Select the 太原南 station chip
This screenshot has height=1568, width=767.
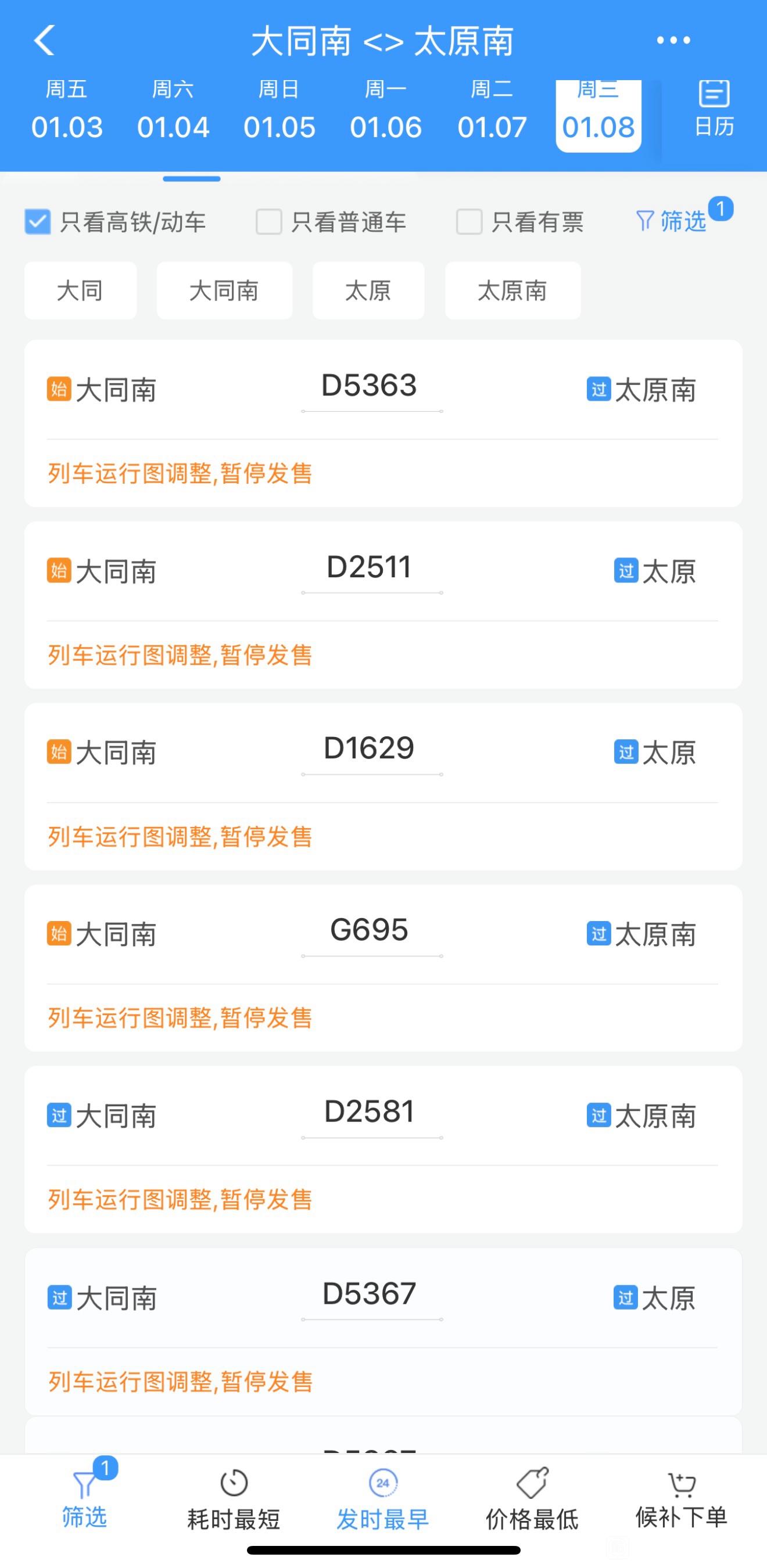[512, 290]
